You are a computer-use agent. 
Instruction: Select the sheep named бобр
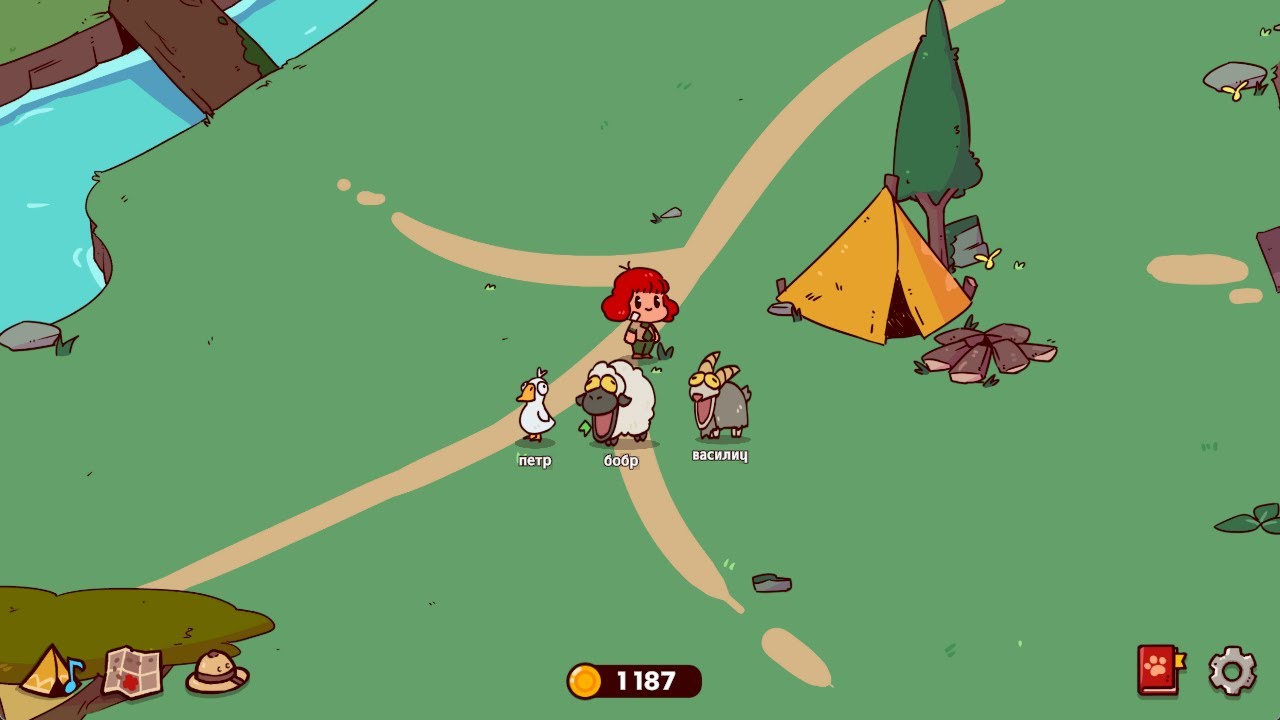[x=617, y=404]
